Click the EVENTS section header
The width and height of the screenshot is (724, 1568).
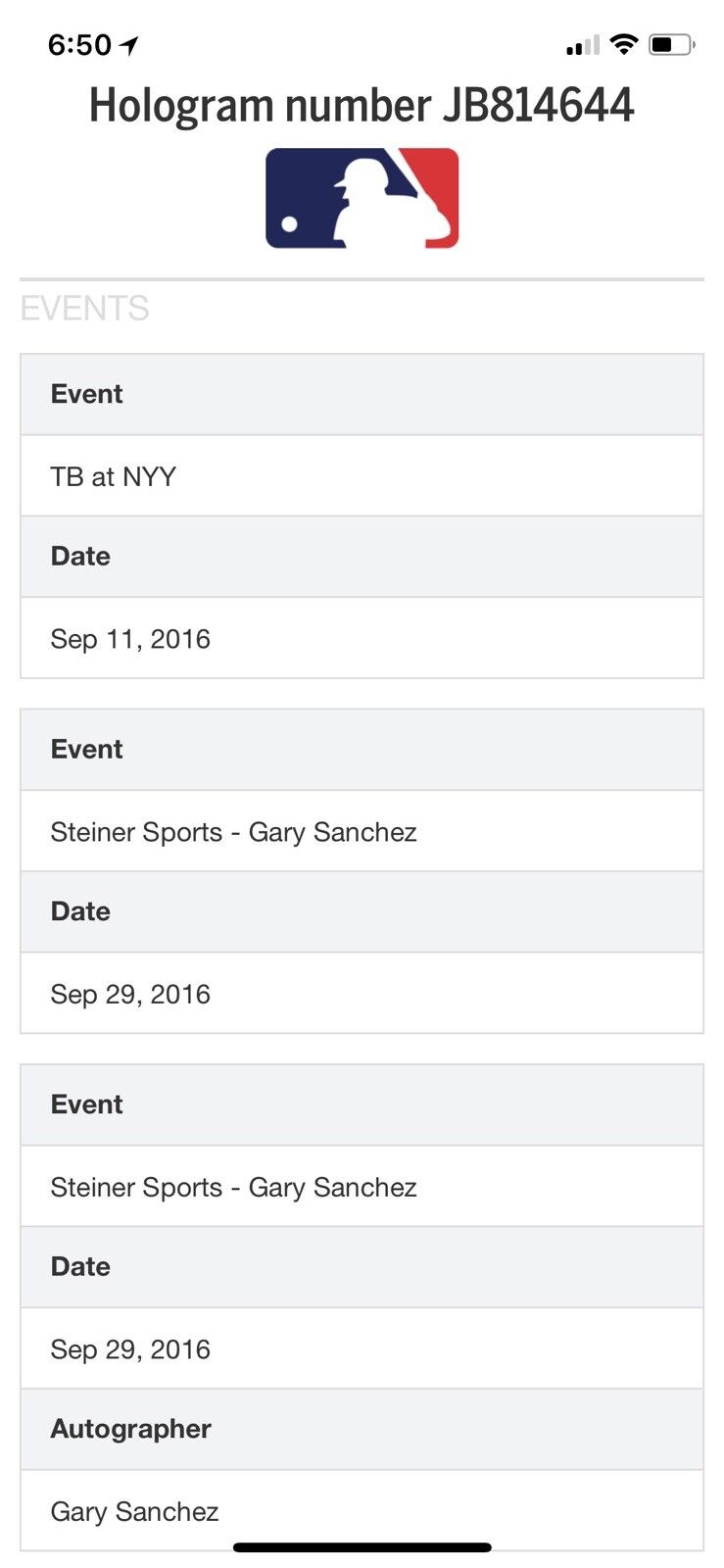click(x=86, y=308)
